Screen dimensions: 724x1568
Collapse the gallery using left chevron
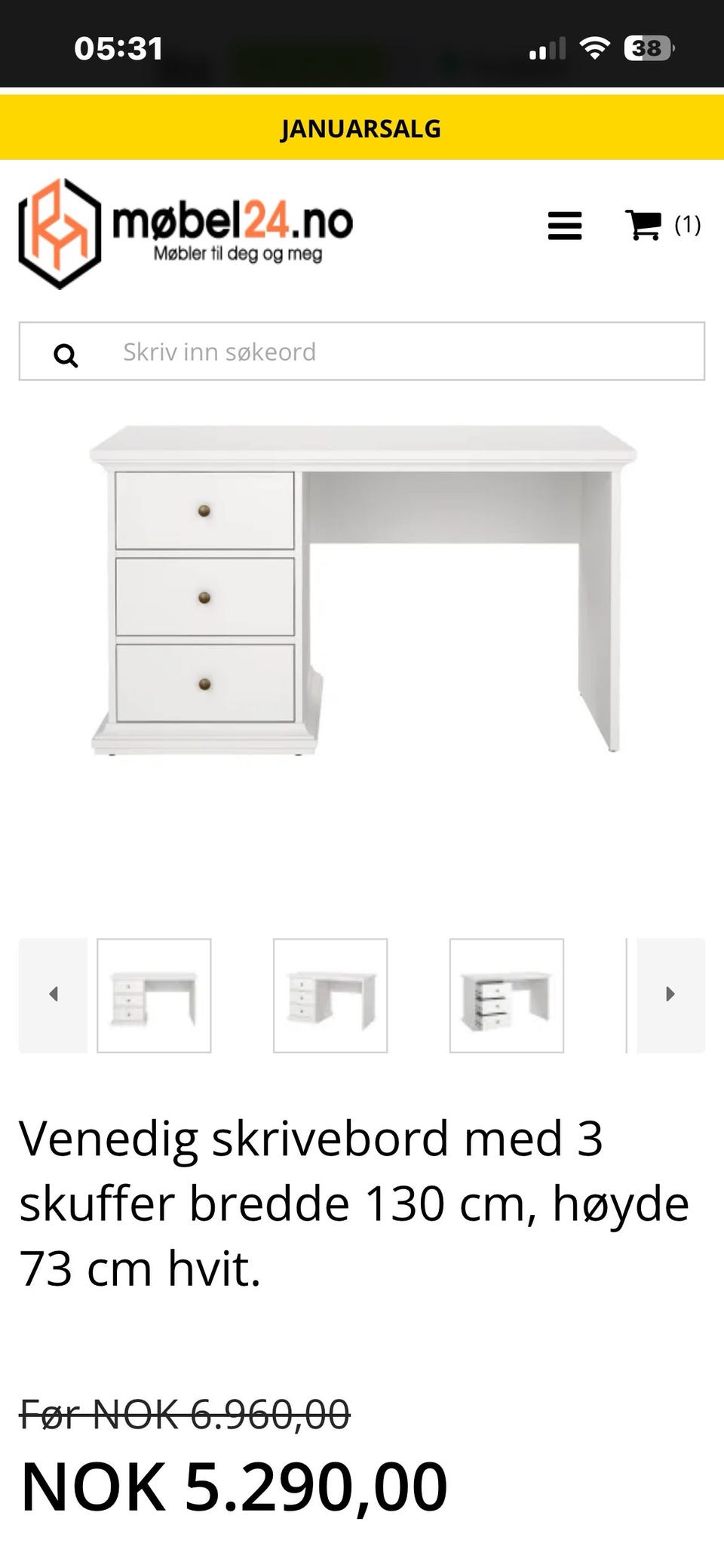pos(53,995)
